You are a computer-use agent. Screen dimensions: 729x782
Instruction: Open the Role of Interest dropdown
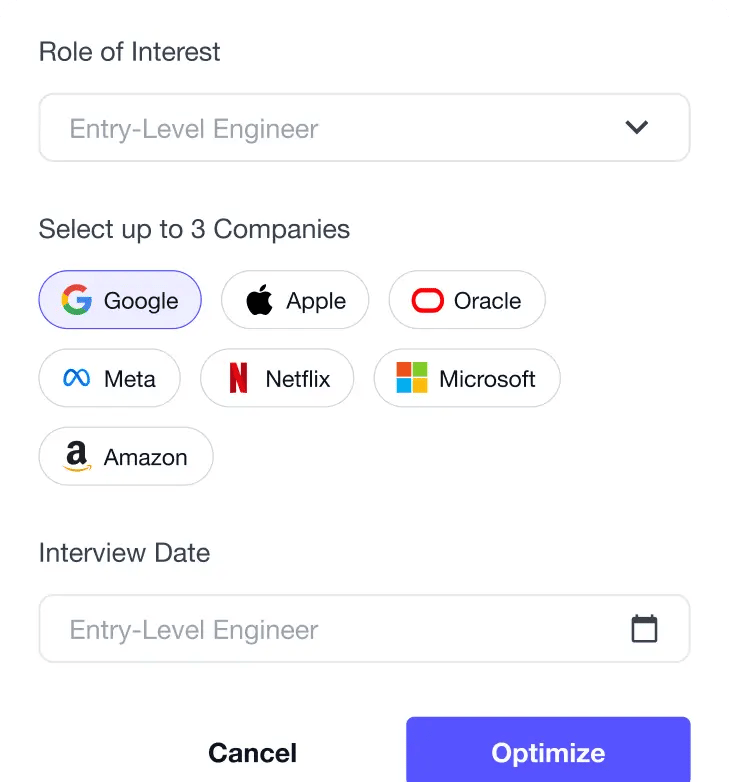pyautogui.click(x=364, y=127)
